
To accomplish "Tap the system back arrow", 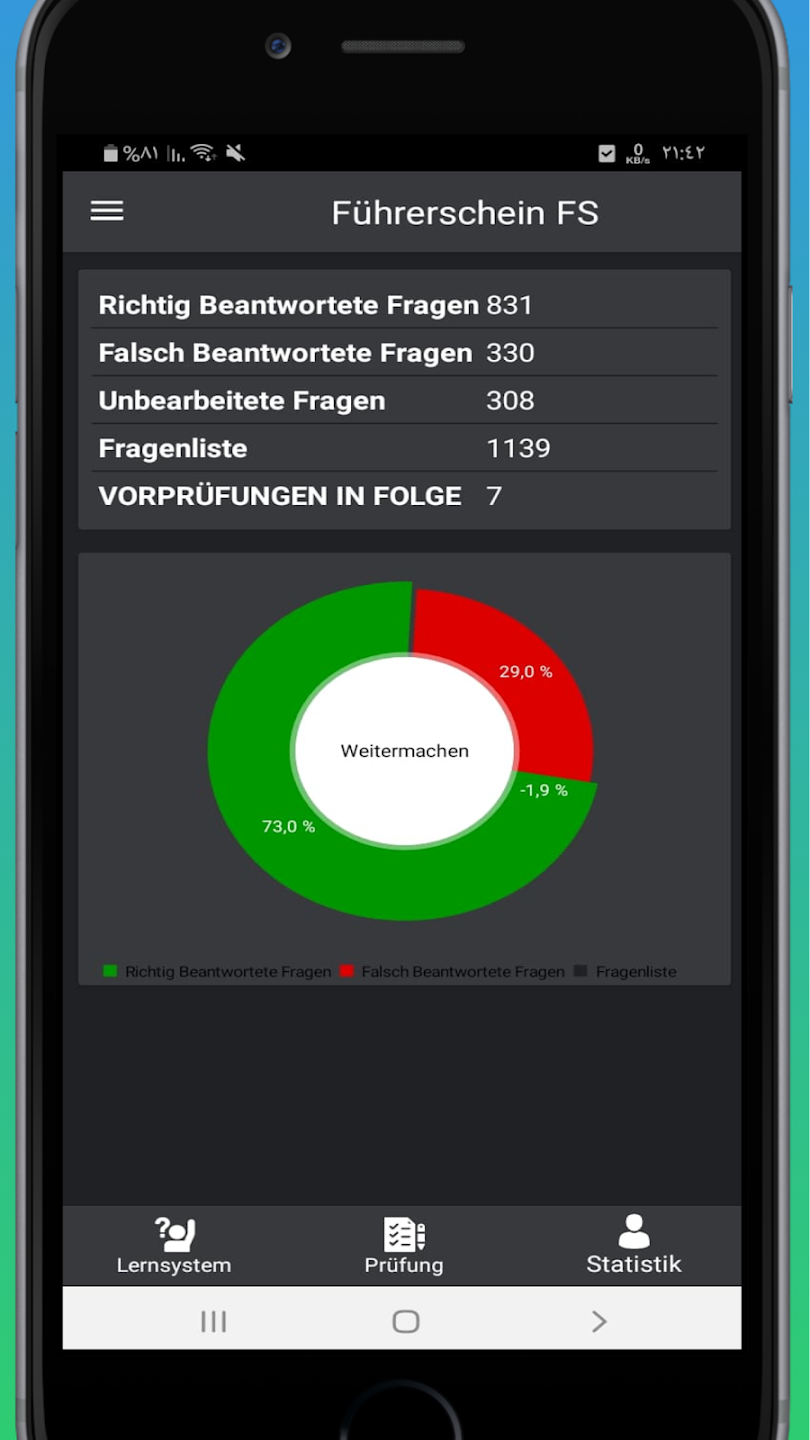I will pos(599,1321).
